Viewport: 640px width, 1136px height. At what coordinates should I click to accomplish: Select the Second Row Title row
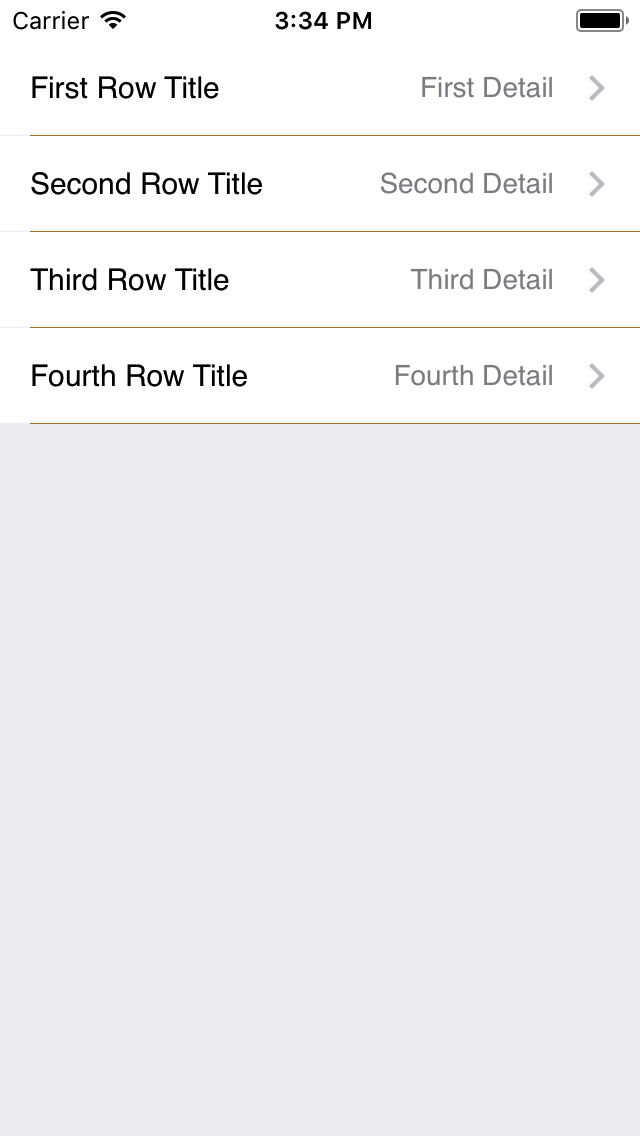coord(320,184)
